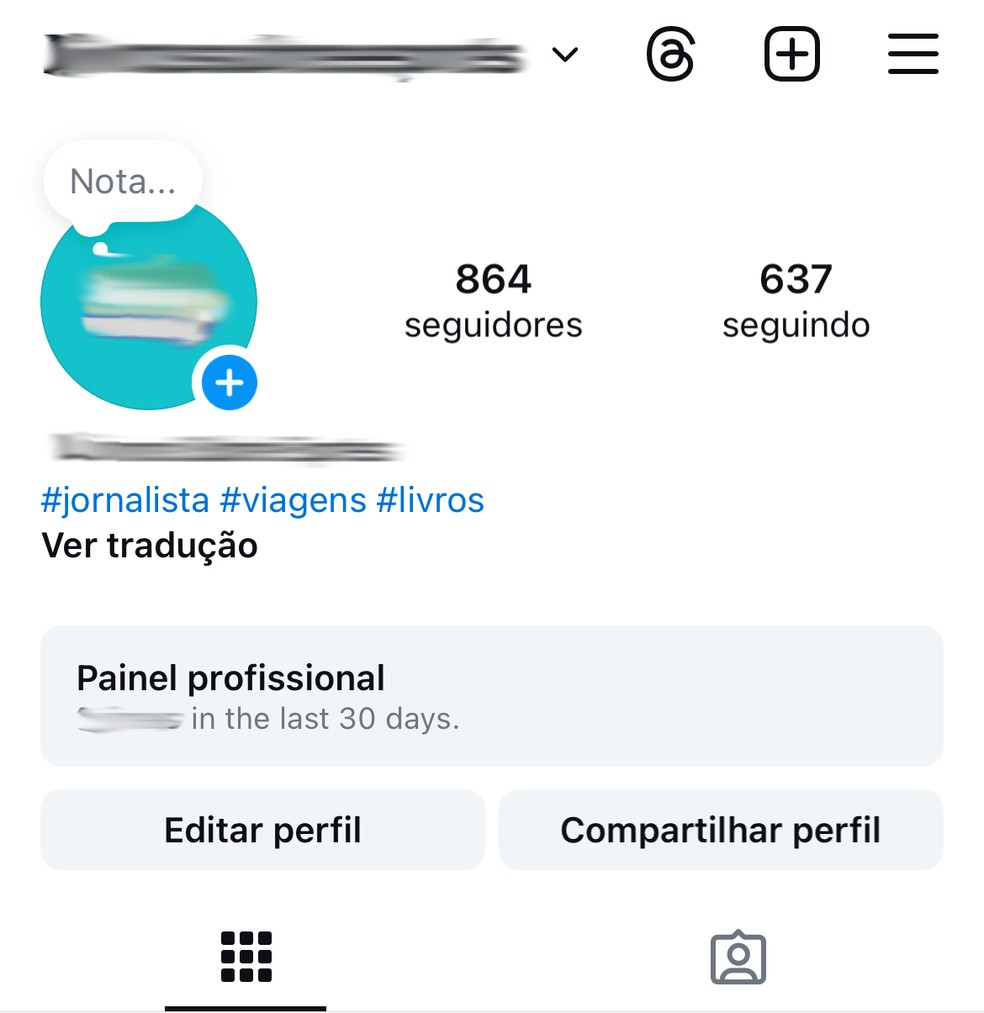The height and width of the screenshot is (1013, 984).
Task: Open the #viagens hashtag link
Action: coord(295,500)
